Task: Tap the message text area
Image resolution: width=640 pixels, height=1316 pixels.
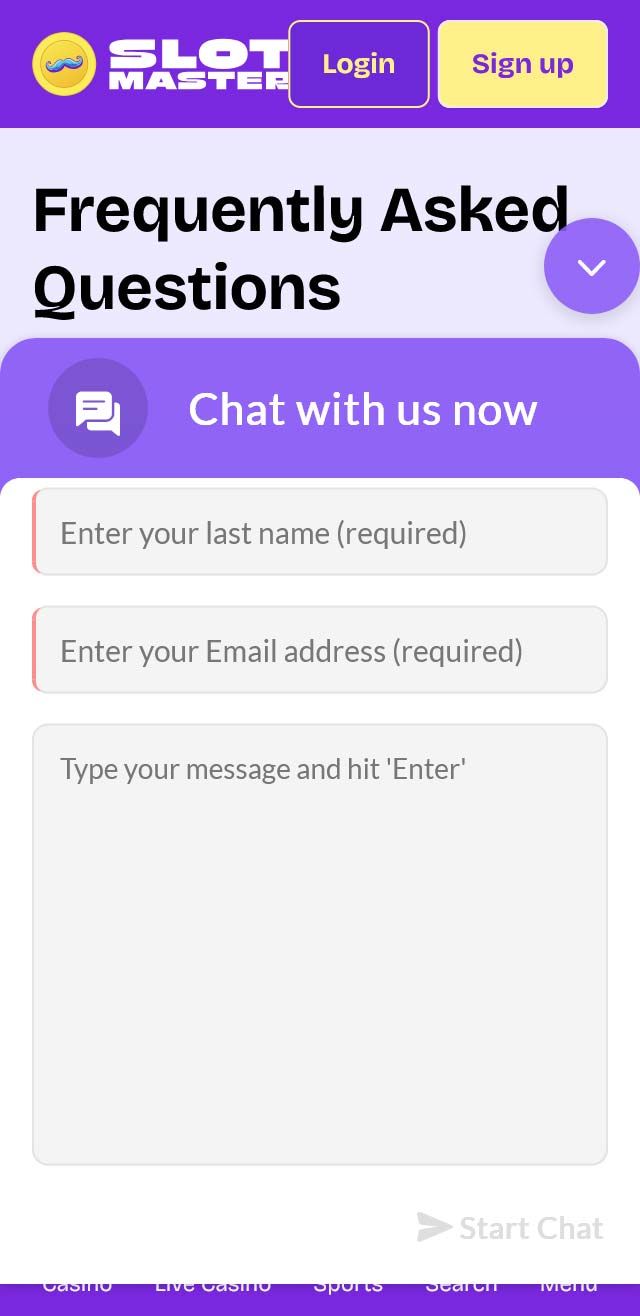Action: pyautogui.click(x=320, y=944)
